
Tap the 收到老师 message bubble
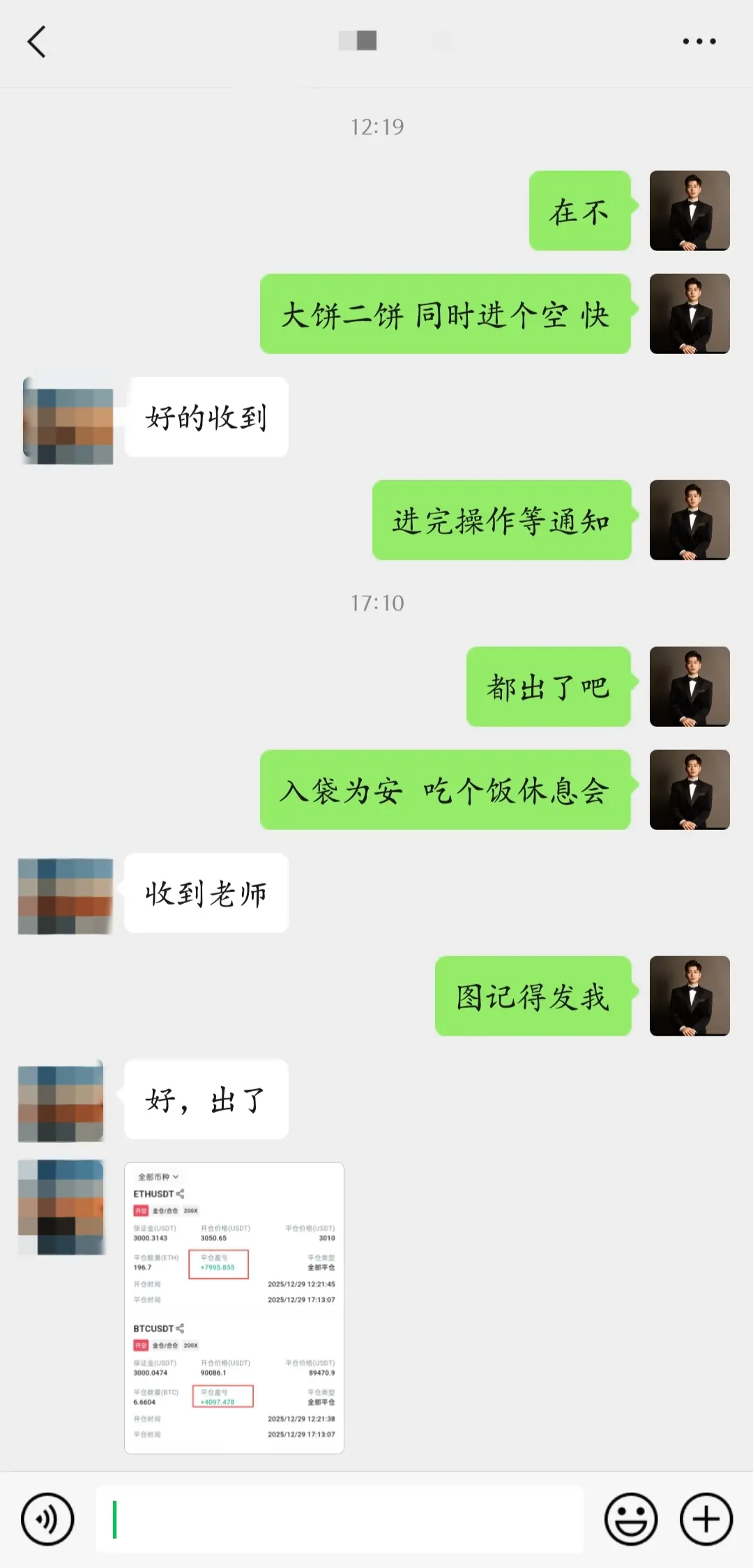point(205,896)
